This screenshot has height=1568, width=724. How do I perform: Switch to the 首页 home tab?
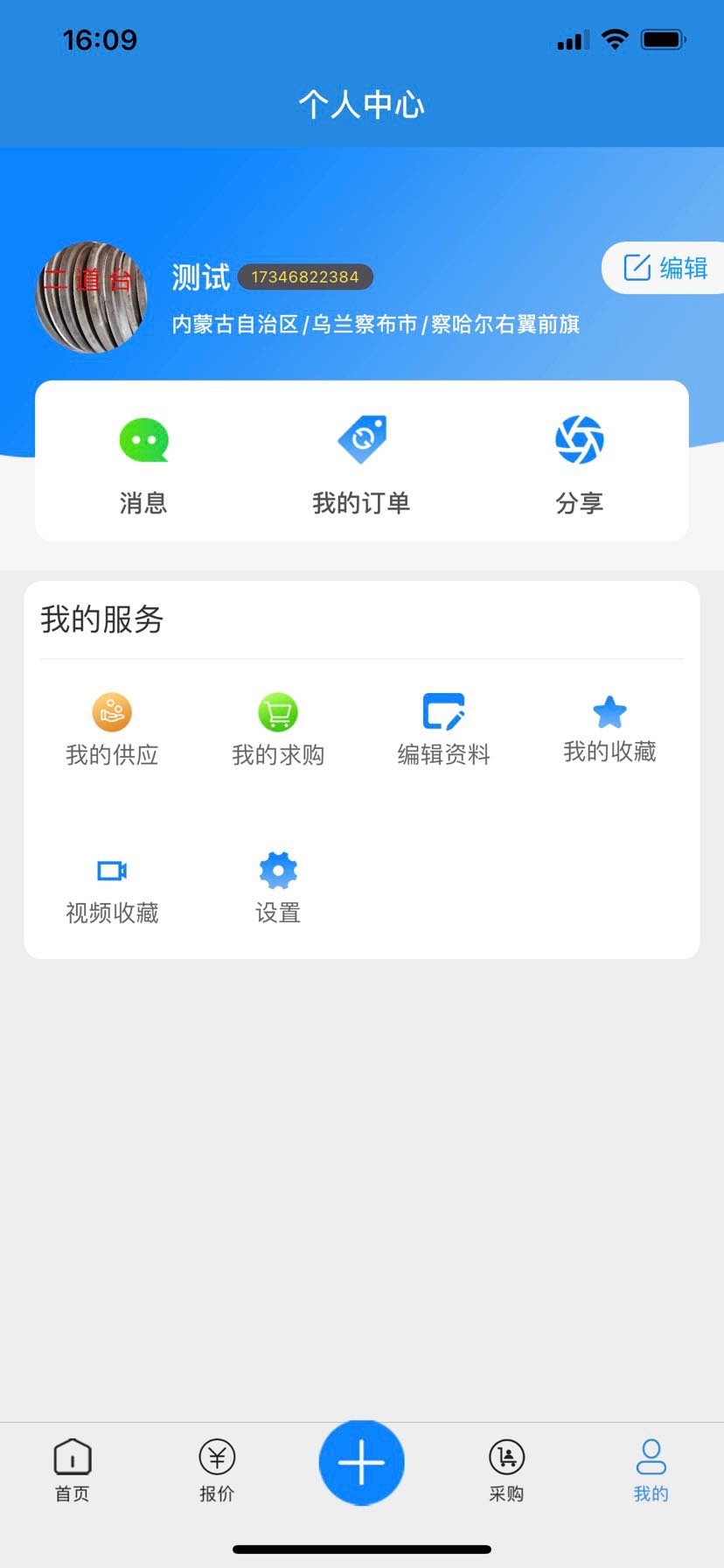pyautogui.click(x=73, y=1470)
